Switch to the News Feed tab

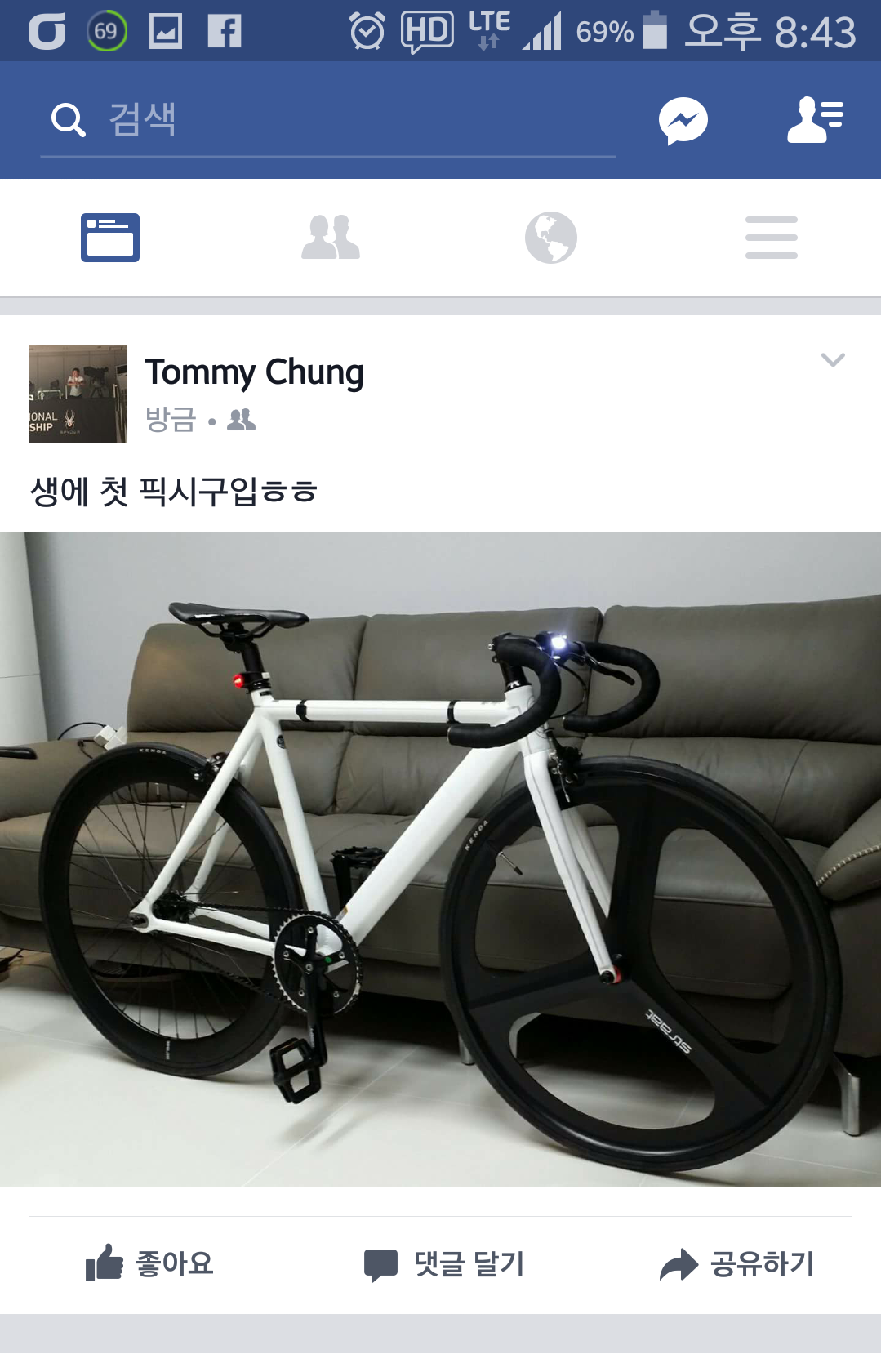110,238
